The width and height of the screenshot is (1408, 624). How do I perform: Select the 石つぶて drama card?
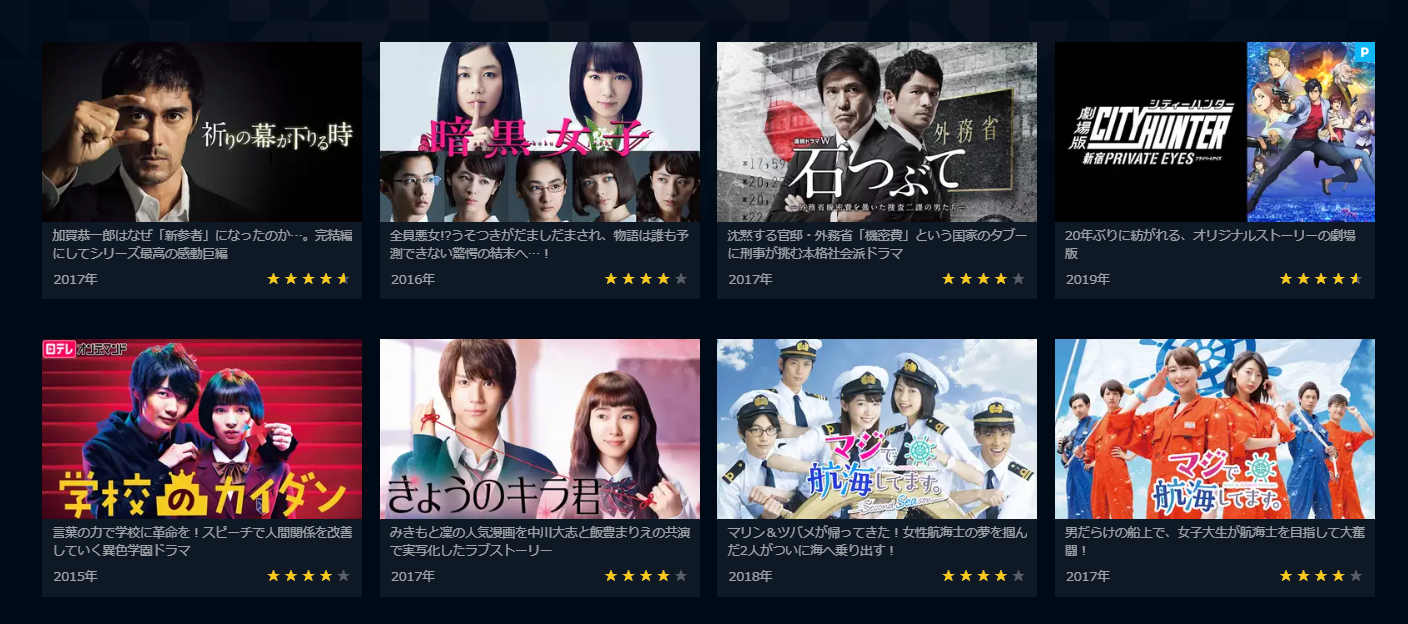pos(876,132)
